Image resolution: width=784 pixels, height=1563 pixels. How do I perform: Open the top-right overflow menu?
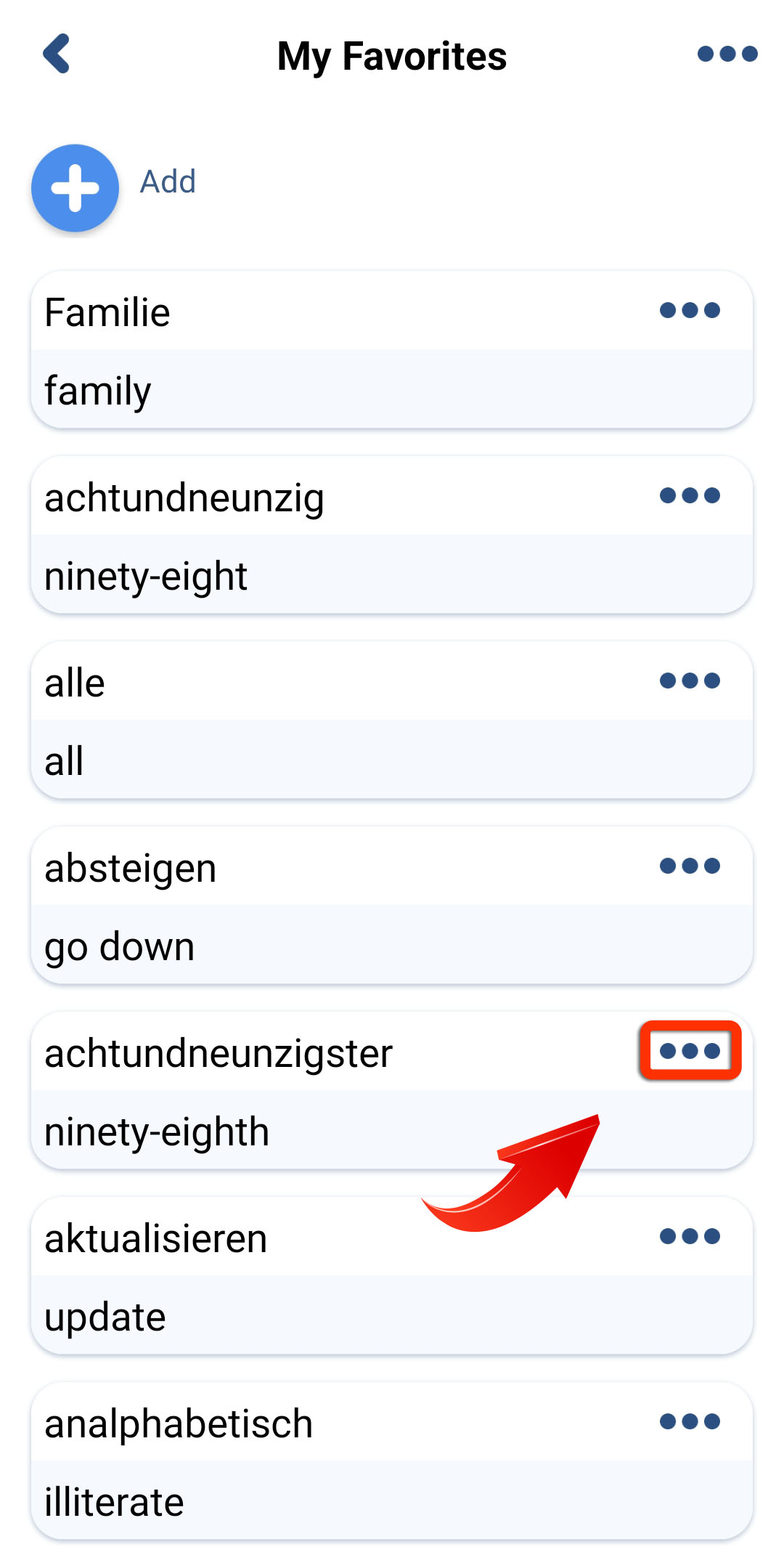point(727,54)
